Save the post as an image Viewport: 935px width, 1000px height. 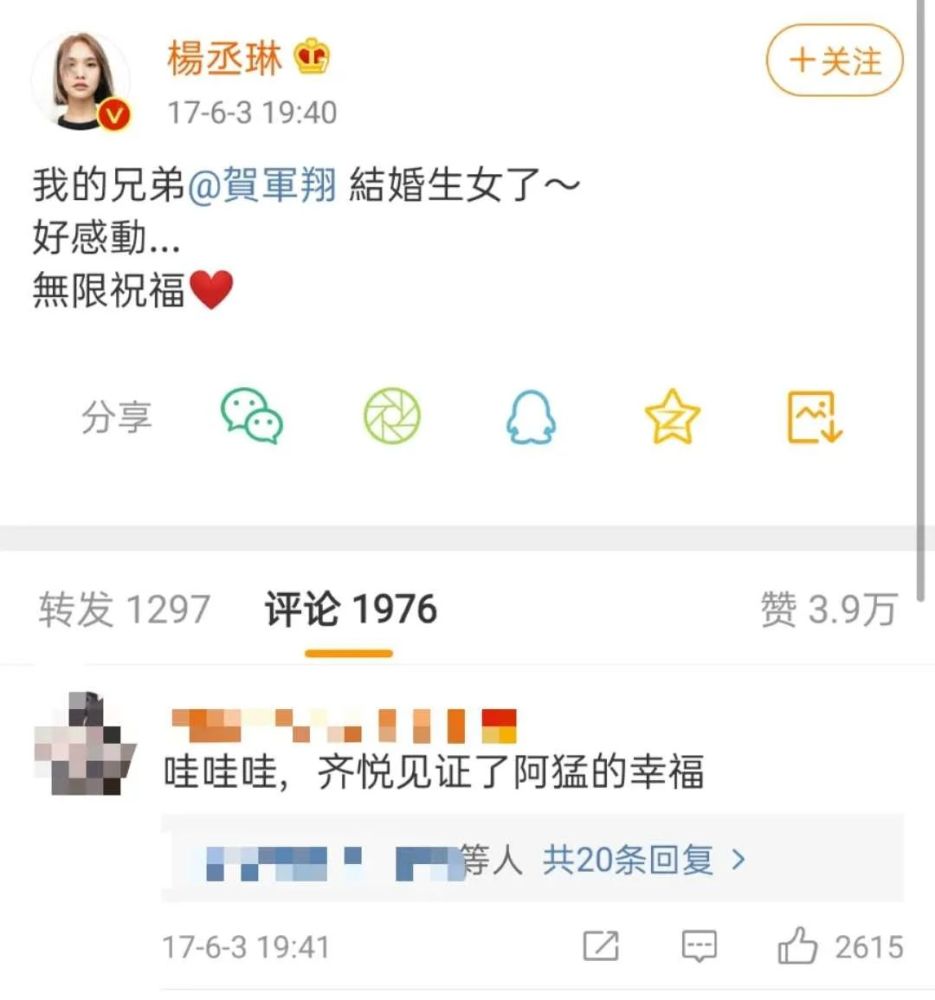[x=814, y=416]
